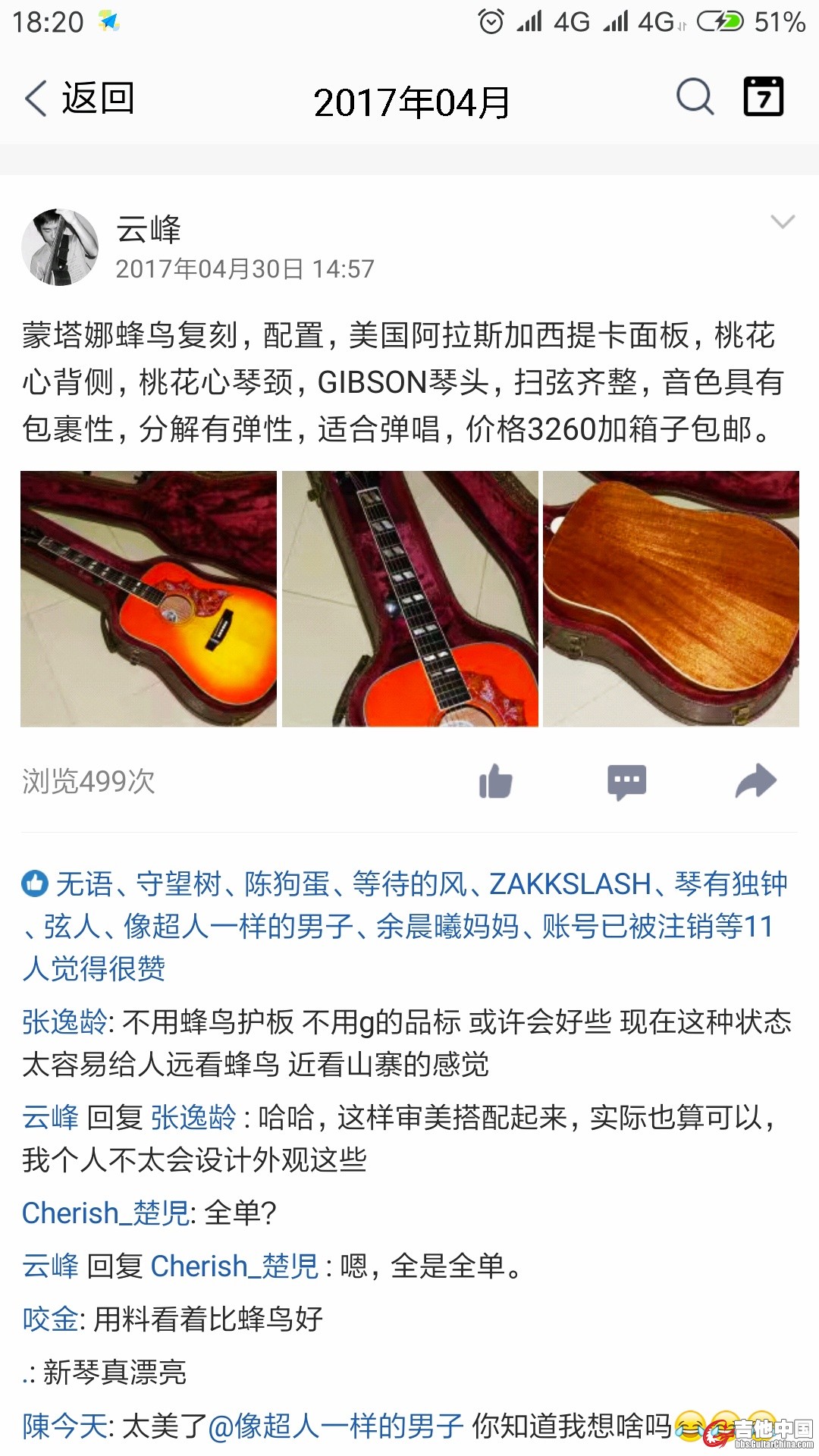The width and height of the screenshot is (819, 1456).
Task: Comment on 云峰's guitar post
Action: 626,781
